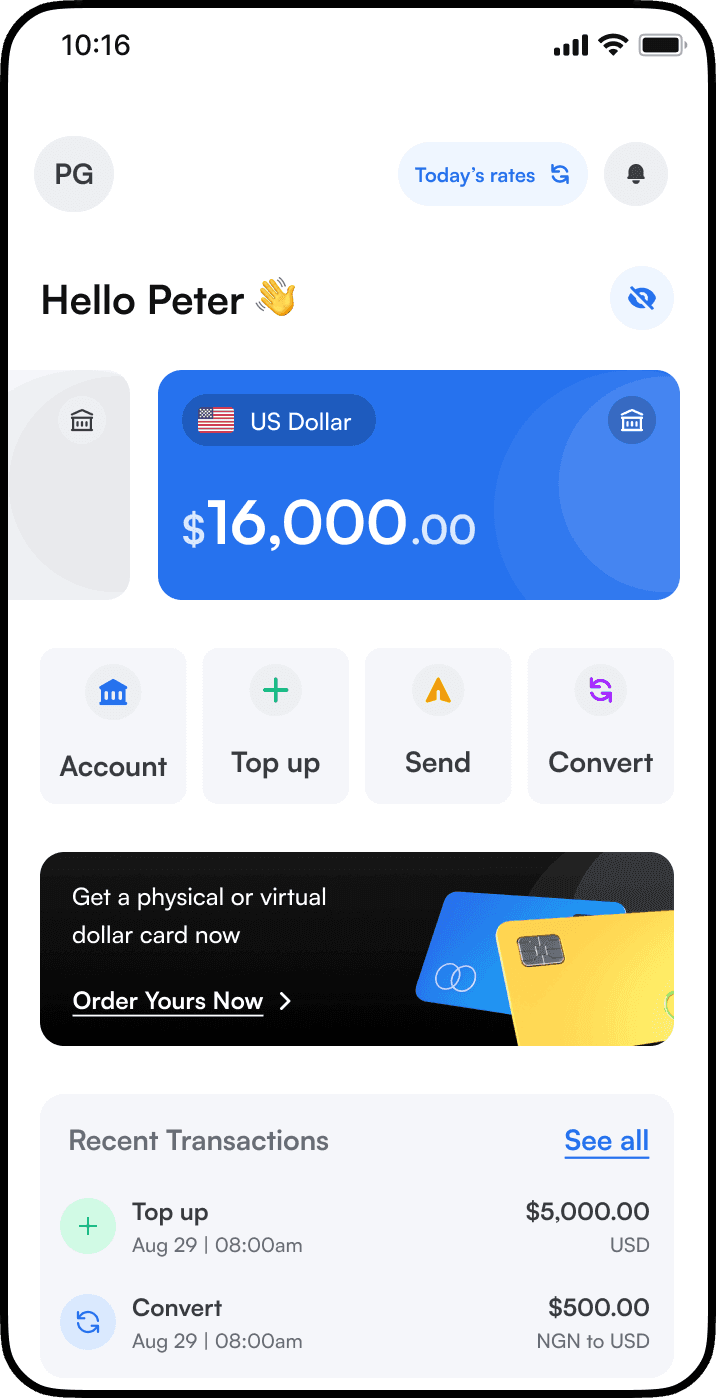Viewport: 716px width, 1398px height.
Task: Open the notifications bell
Action: pos(636,175)
